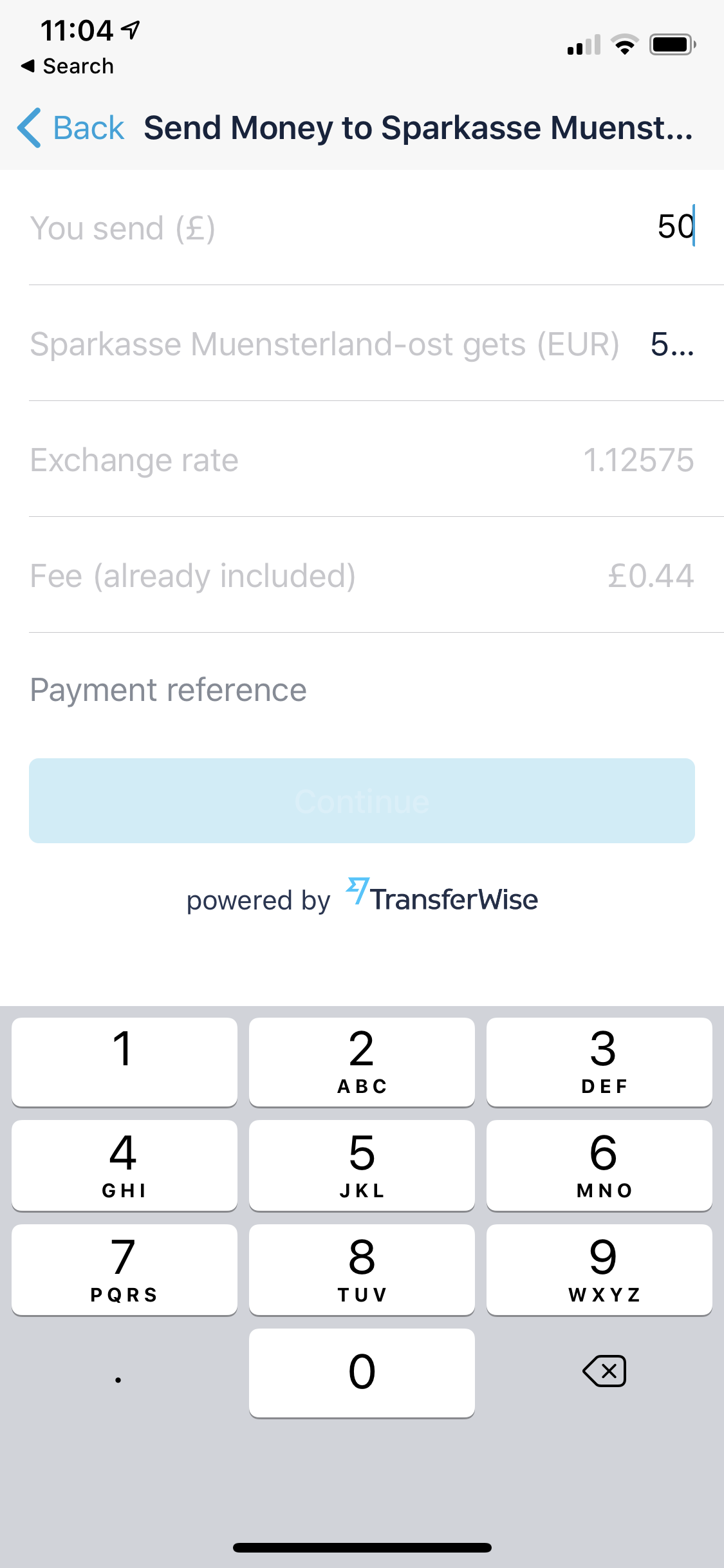Type digit 4 on the keypad

[124, 1165]
